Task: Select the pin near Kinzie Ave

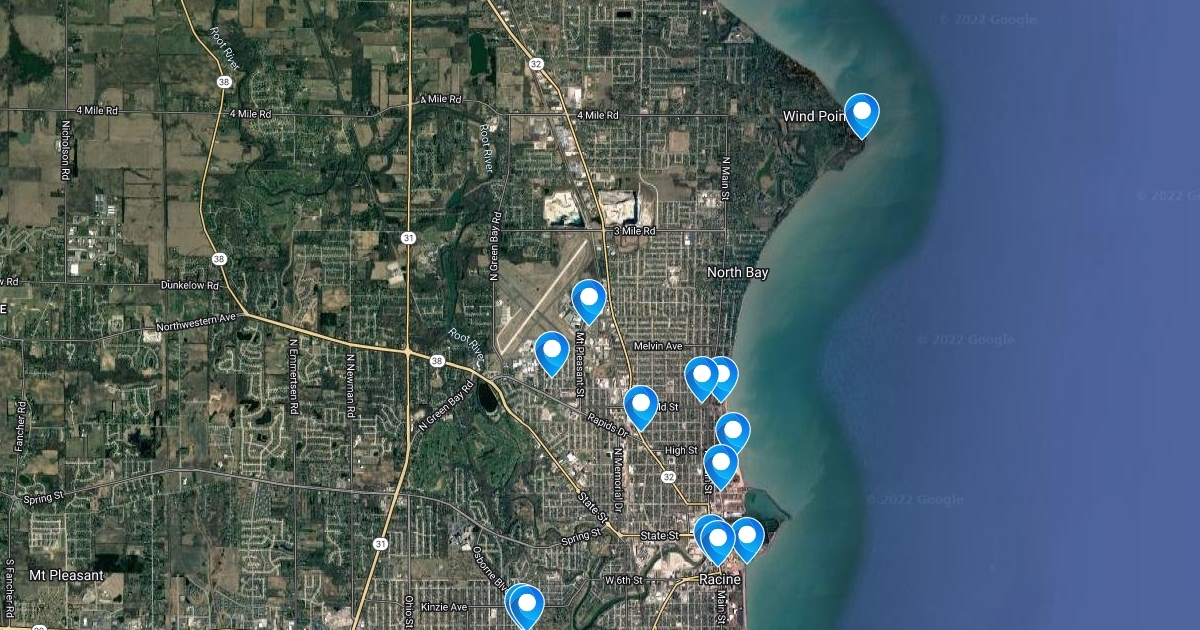Action: [x=525, y=604]
